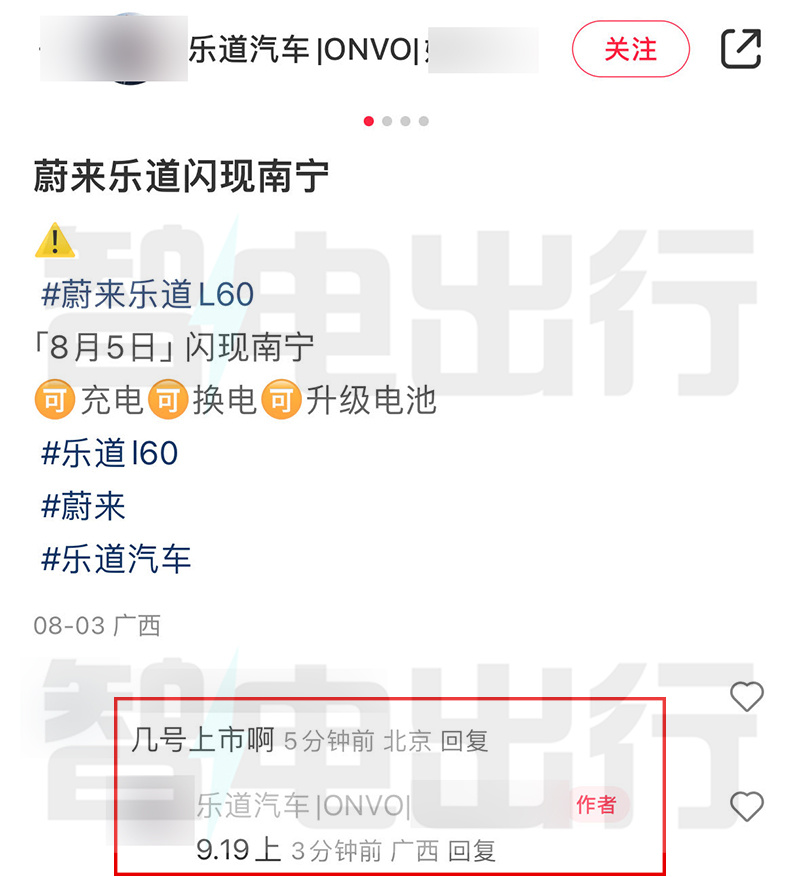Open the #蔚来乐道L60 hashtag
Viewport: 800px width, 877px height.
[147, 295]
